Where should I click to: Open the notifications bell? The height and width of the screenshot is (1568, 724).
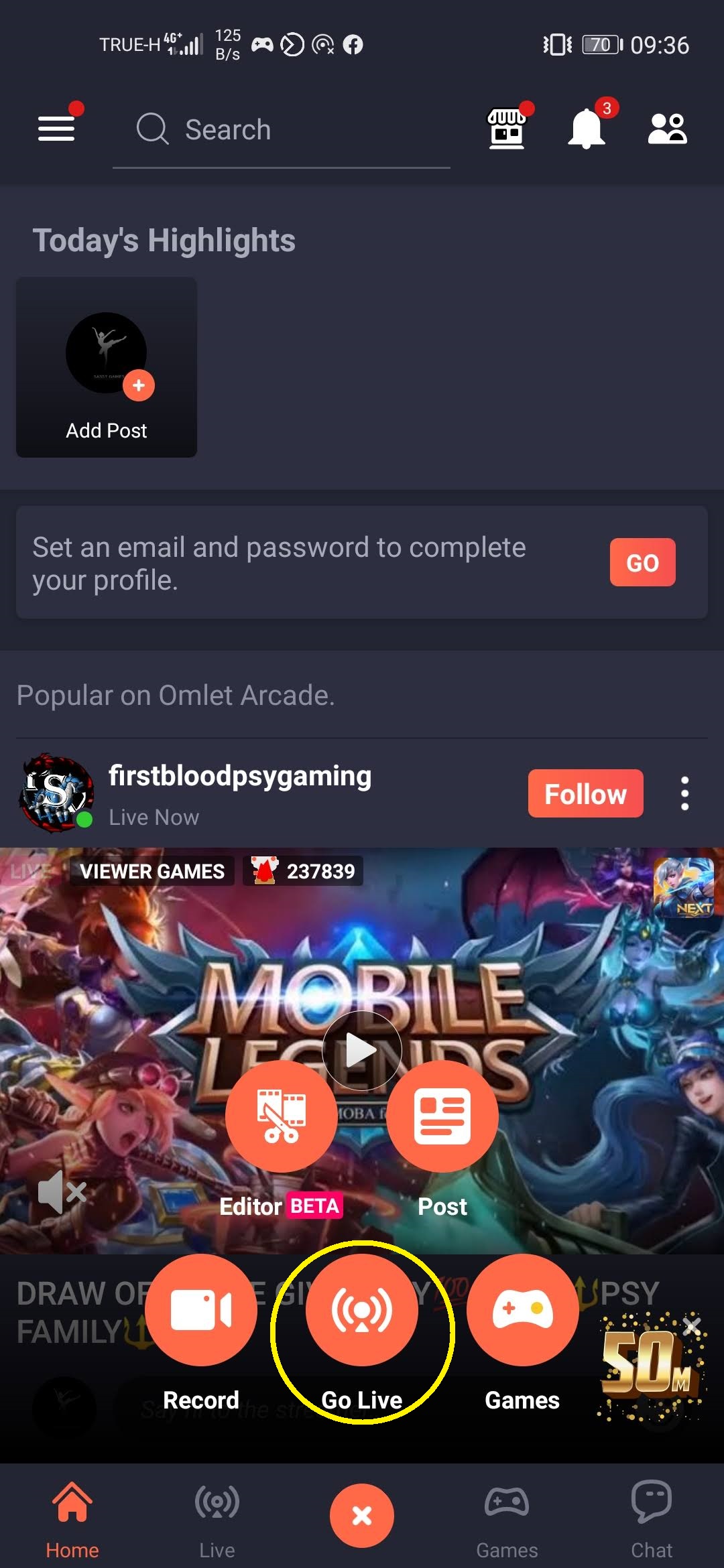[587, 128]
